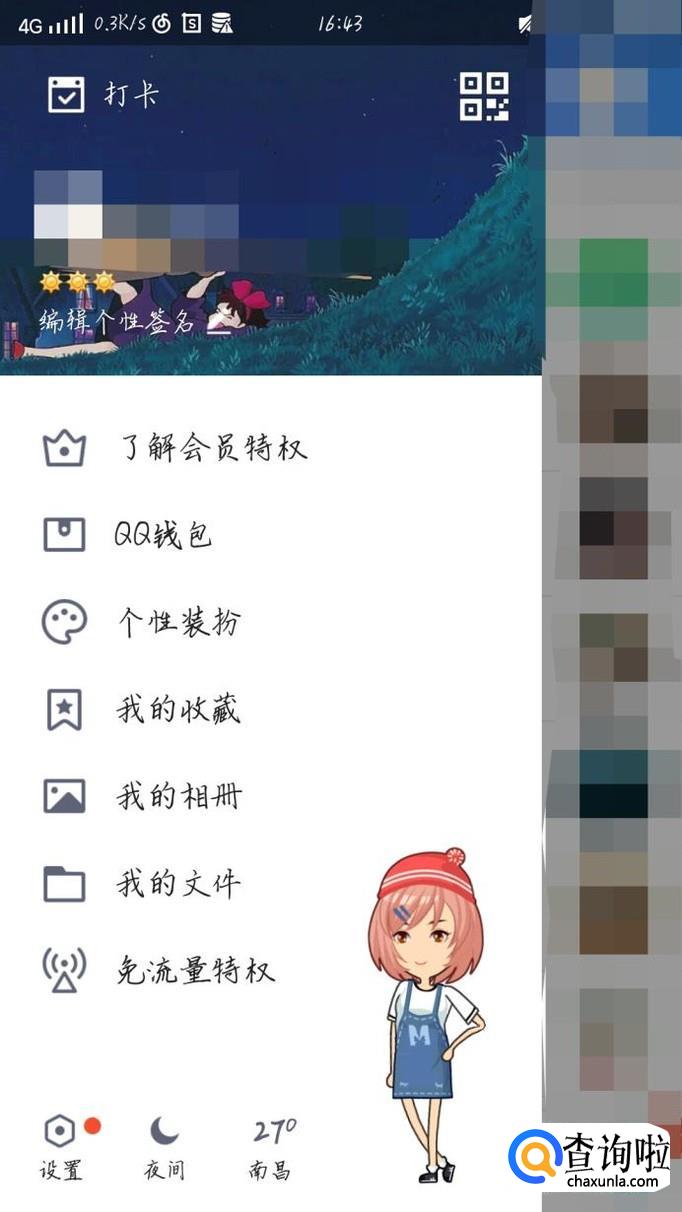682x1212 pixels.
Task: Tap 打卡 check-in button
Action: [104, 96]
